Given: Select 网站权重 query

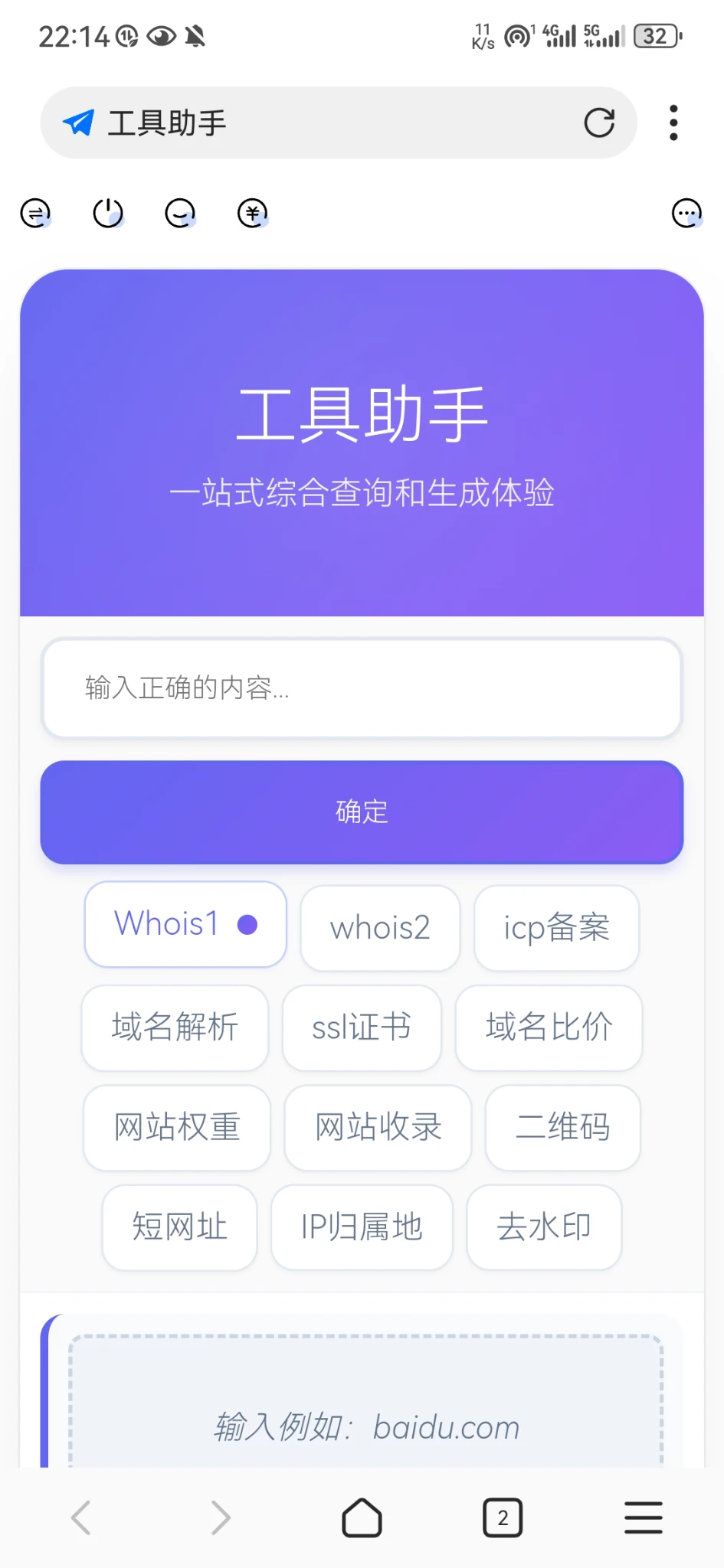Looking at the screenshot, I should (x=177, y=1127).
